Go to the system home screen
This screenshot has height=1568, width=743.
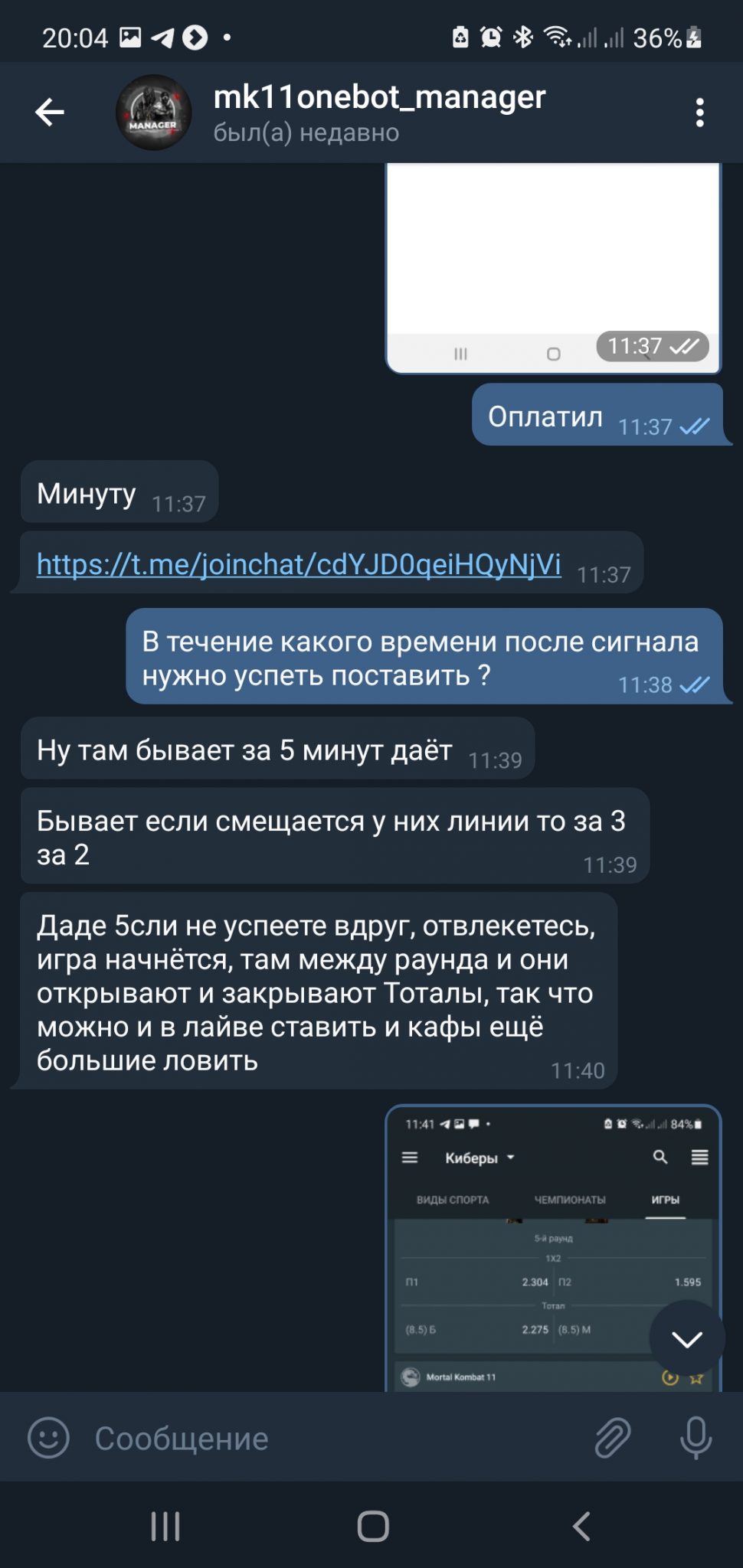373,1526
